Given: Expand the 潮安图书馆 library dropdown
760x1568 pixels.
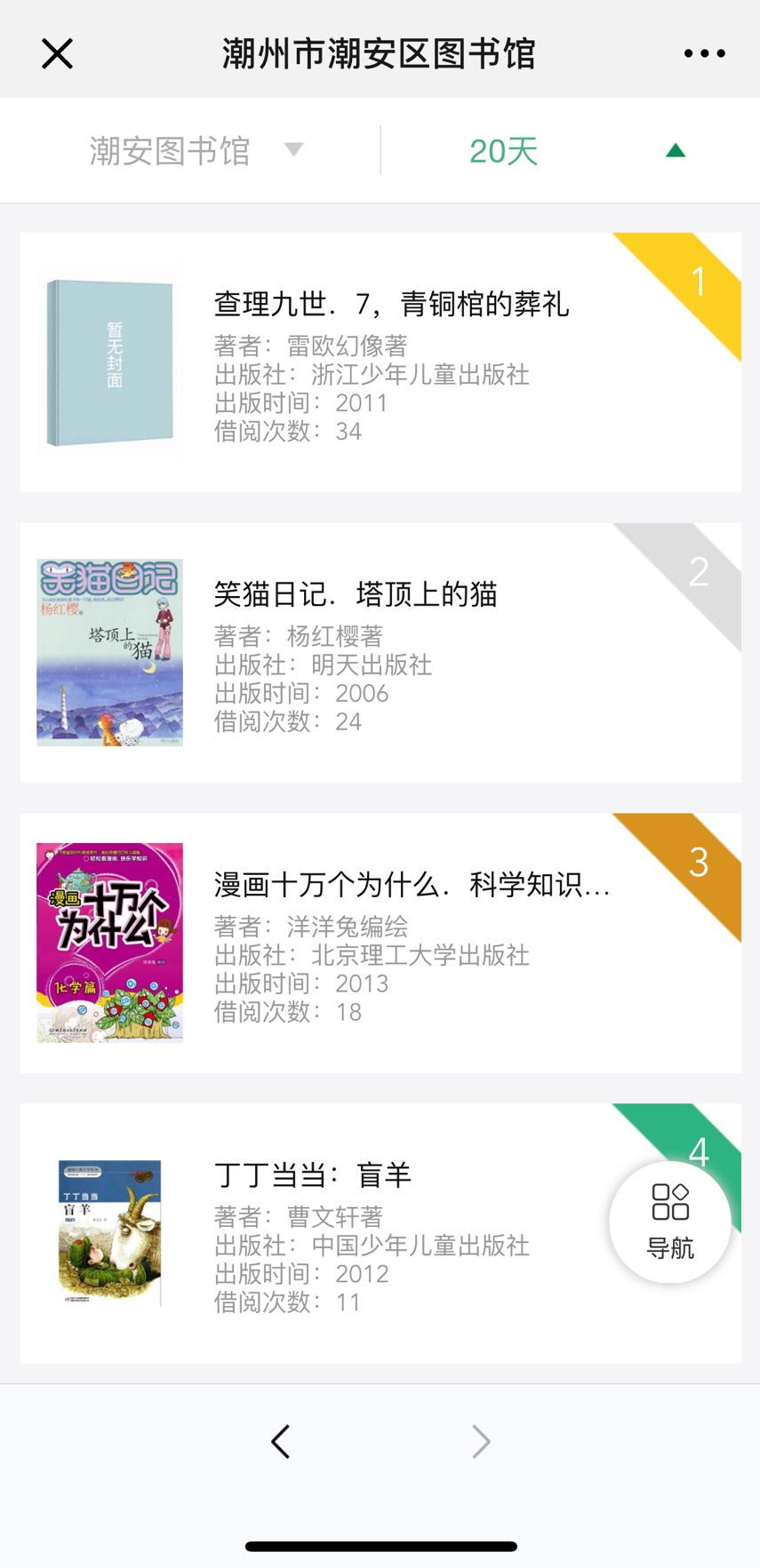Looking at the screenshot, I should (x=196, y=151).
